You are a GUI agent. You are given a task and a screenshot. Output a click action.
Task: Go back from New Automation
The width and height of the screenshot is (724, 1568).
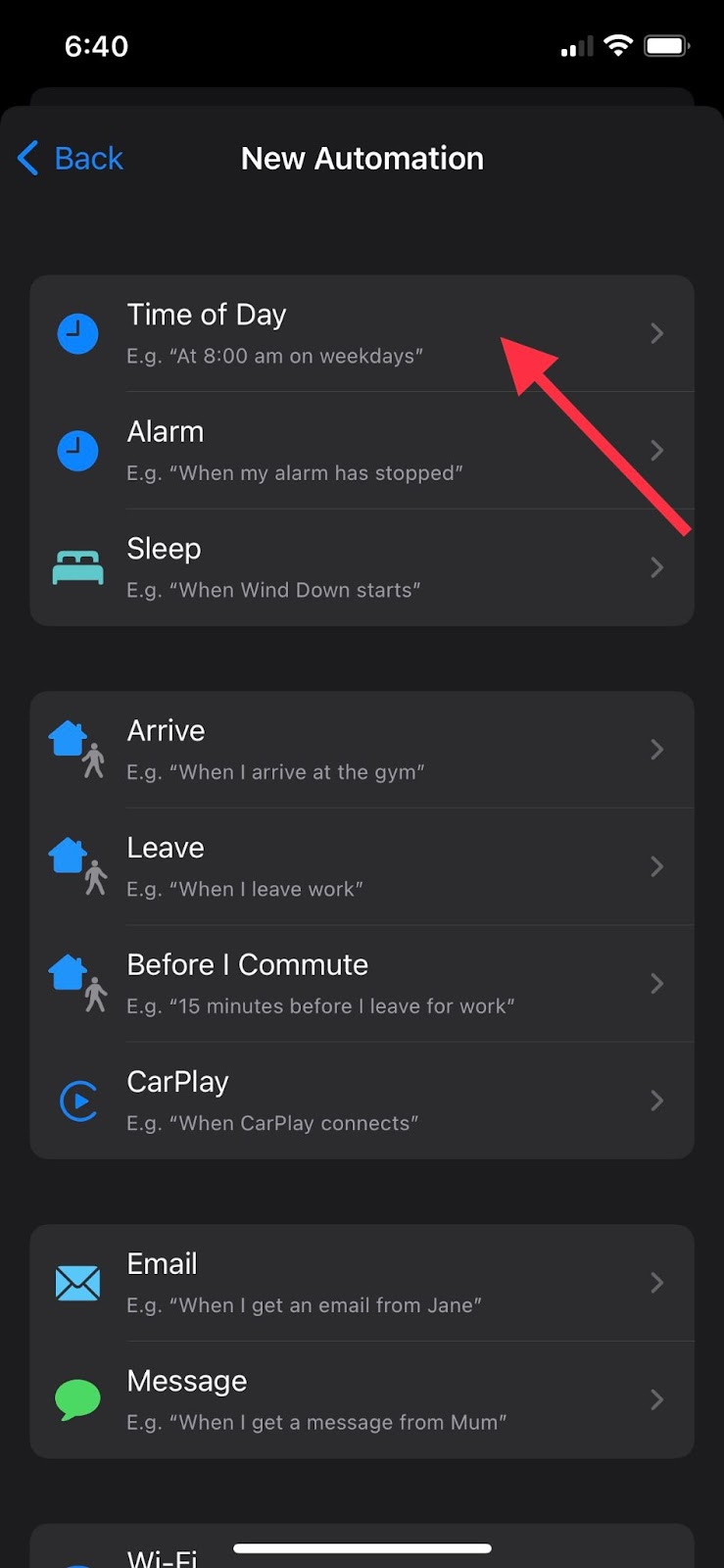[x=71, y=158]
